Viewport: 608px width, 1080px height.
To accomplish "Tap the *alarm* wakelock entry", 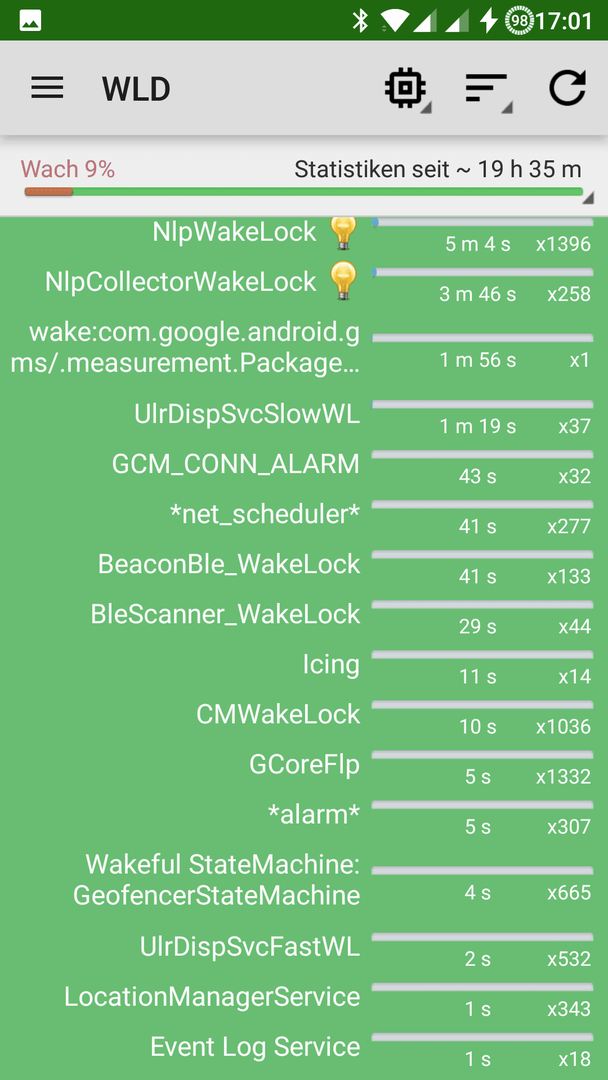I will pos(304,817).
